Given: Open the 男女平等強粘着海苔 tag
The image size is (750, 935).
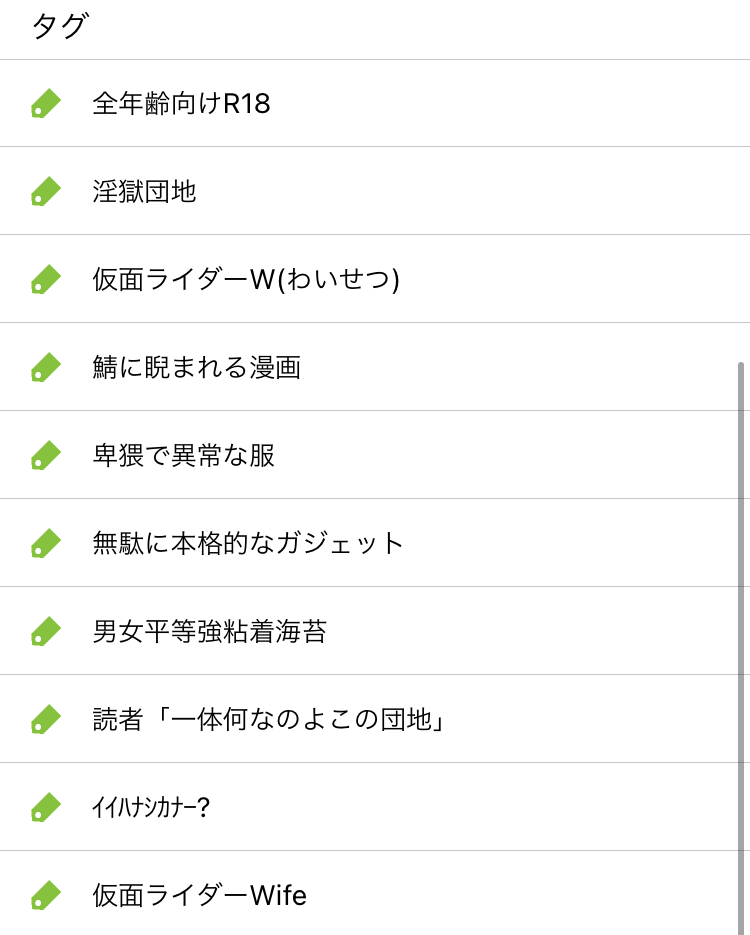Looking at the screenshot, I should click(x=209, y=632).
